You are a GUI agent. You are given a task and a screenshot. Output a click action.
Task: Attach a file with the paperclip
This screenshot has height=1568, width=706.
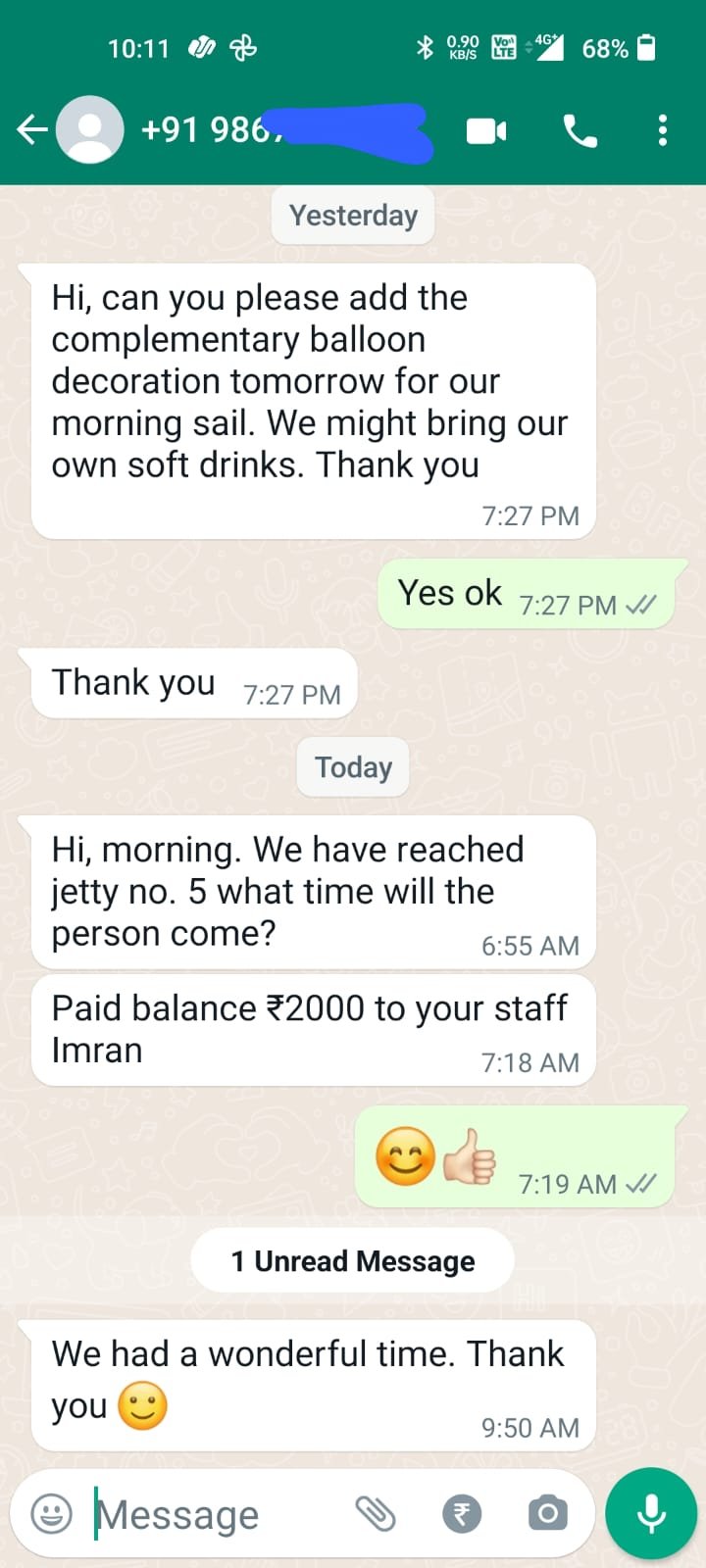point(376,1514)
